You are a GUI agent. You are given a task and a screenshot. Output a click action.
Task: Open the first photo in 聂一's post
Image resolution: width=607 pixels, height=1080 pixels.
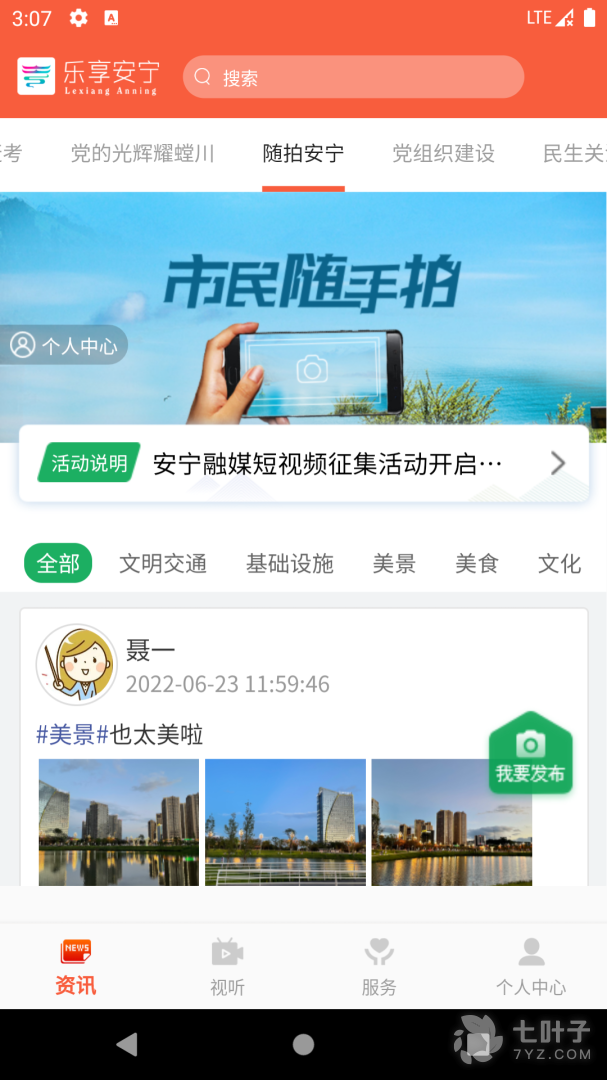(x=119, y=822)
